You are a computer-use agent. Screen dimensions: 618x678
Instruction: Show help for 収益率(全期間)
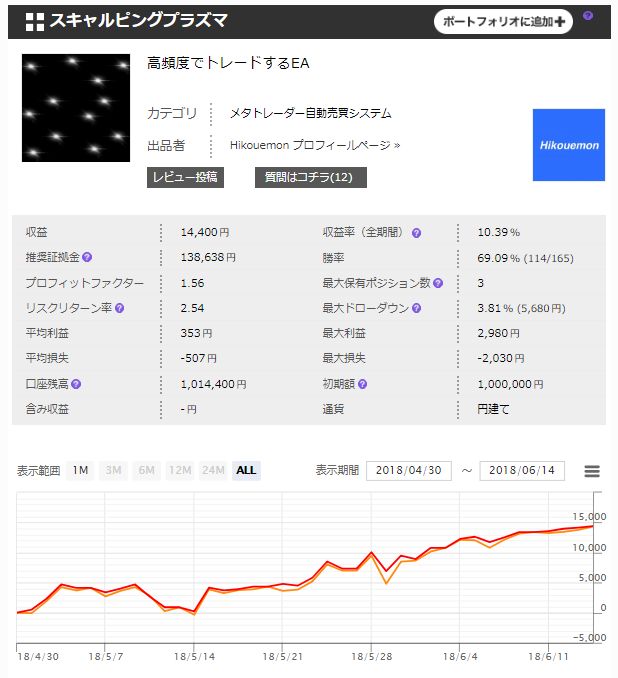[416, 232]
